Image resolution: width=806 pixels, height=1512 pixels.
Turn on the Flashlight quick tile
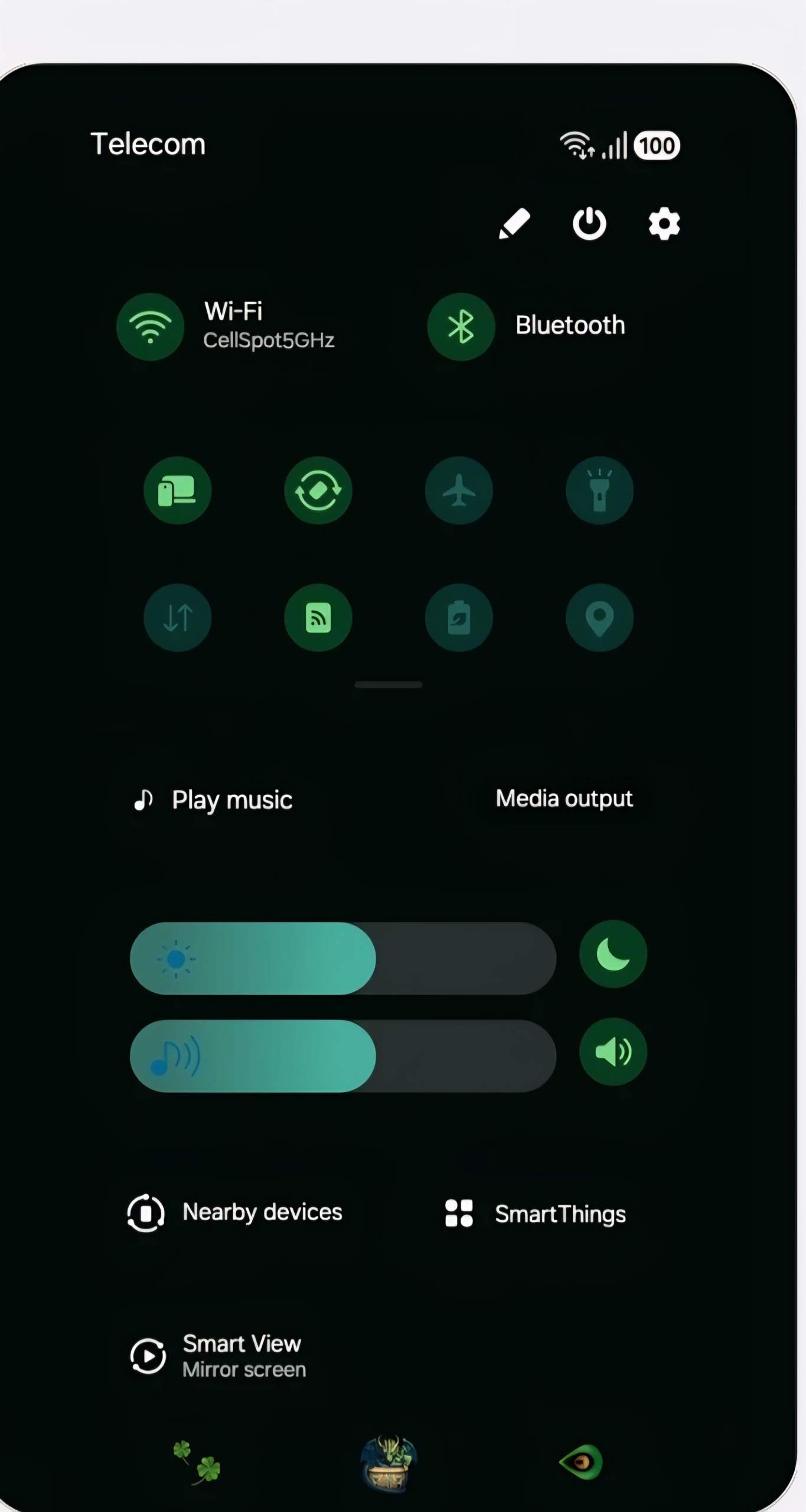600,490
